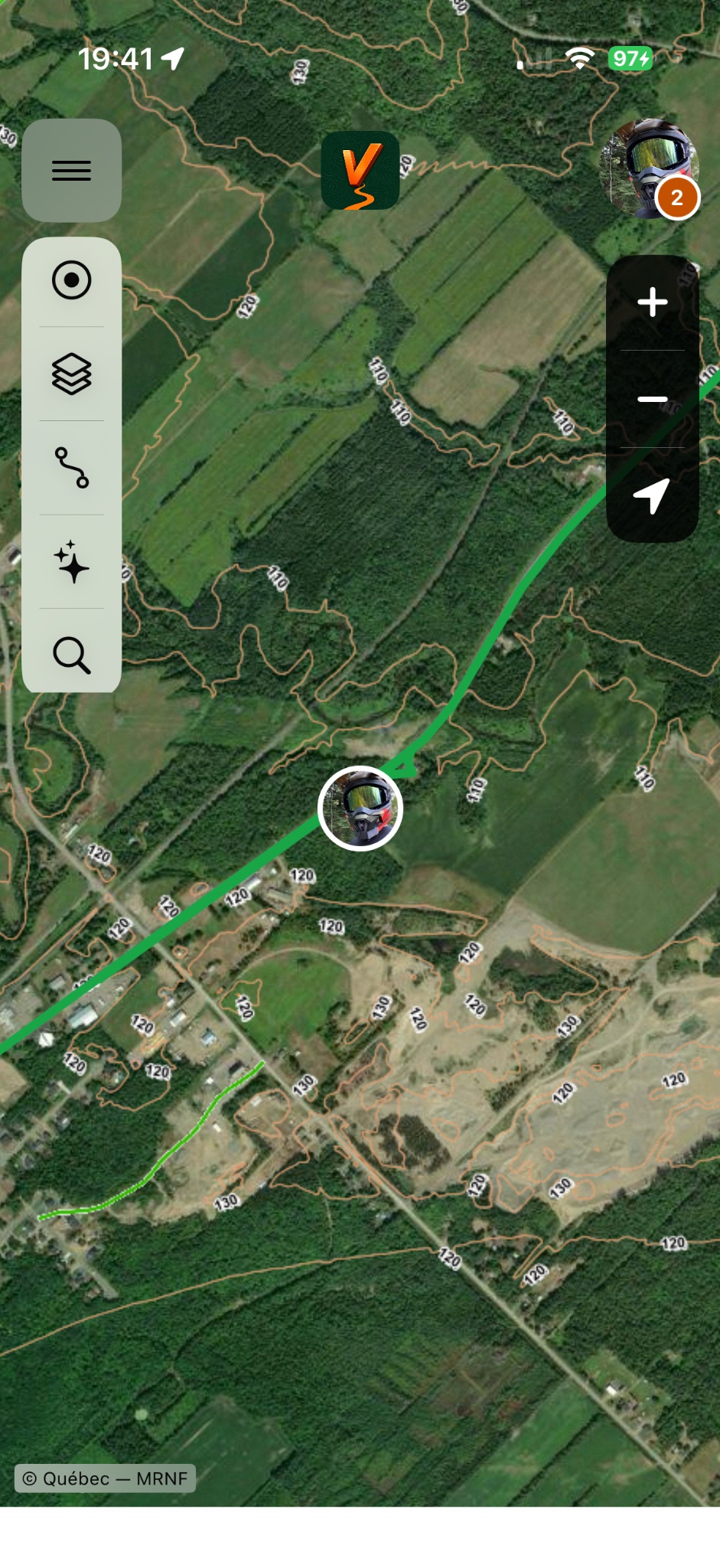The height and width of the screenshot is (1568, 720).
Task: Open map search with the magnifier
Action: click(x=71, y=655)
